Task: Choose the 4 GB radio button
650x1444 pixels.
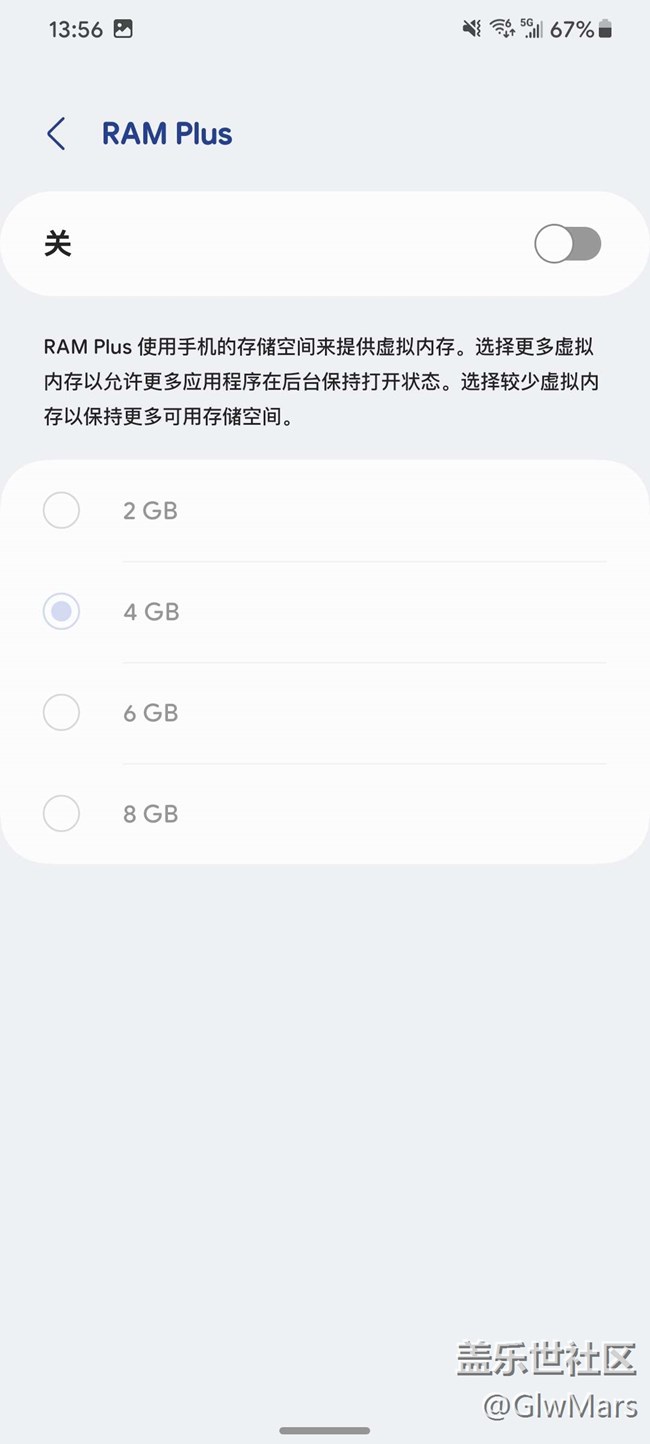Action: tap(62, 612)
